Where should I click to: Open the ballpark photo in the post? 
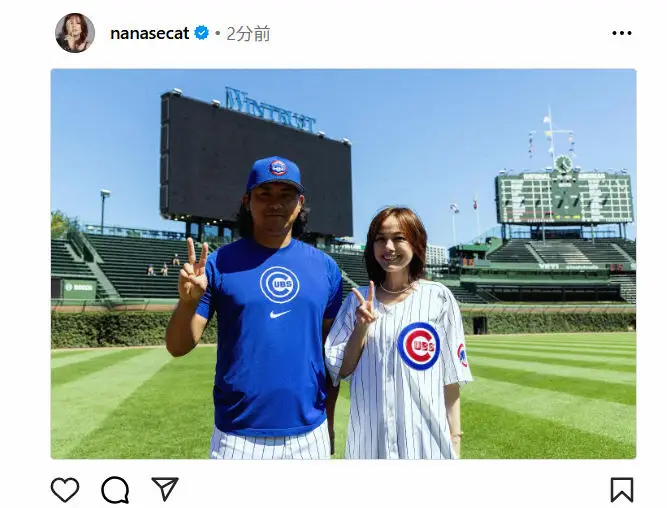coord(343,264)
